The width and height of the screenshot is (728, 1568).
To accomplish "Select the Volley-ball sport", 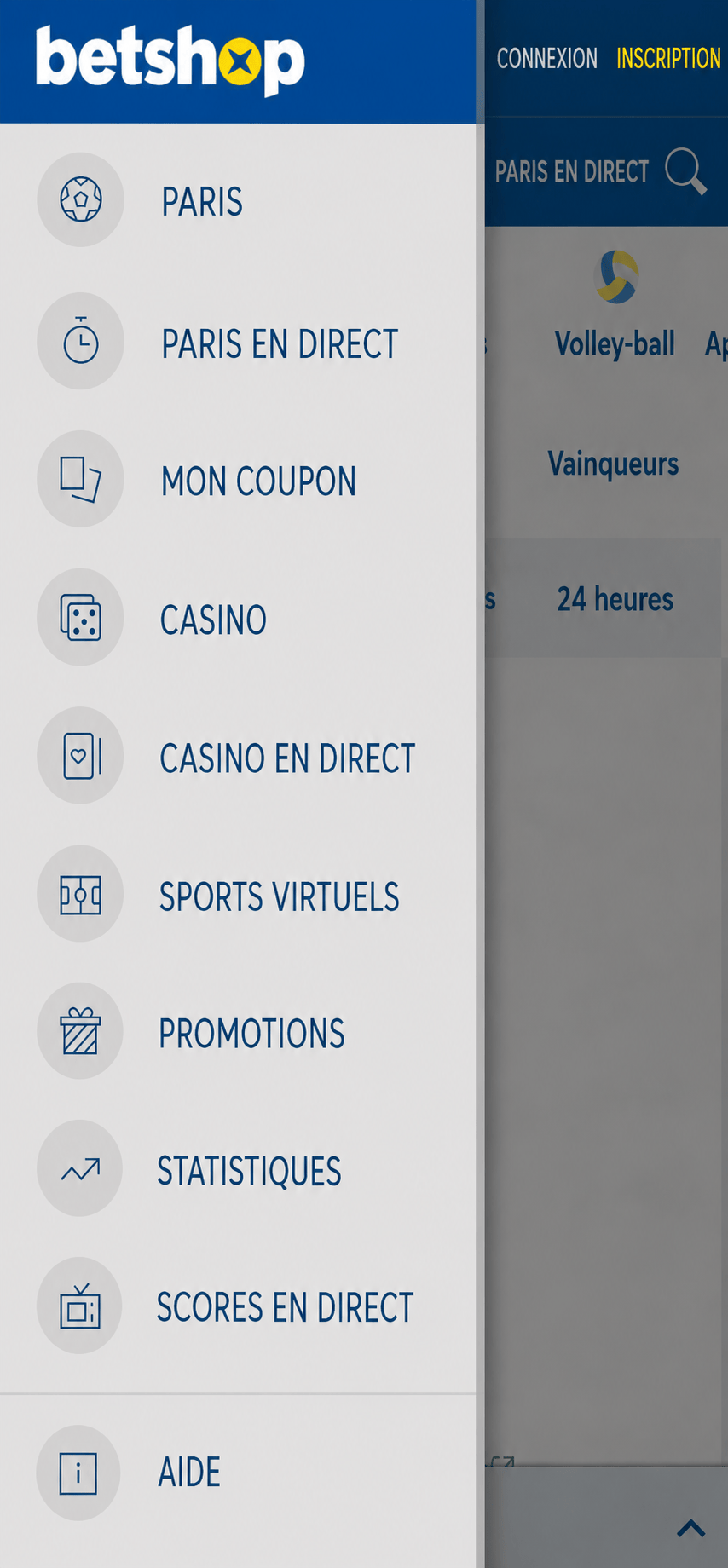I will [615, 304].
